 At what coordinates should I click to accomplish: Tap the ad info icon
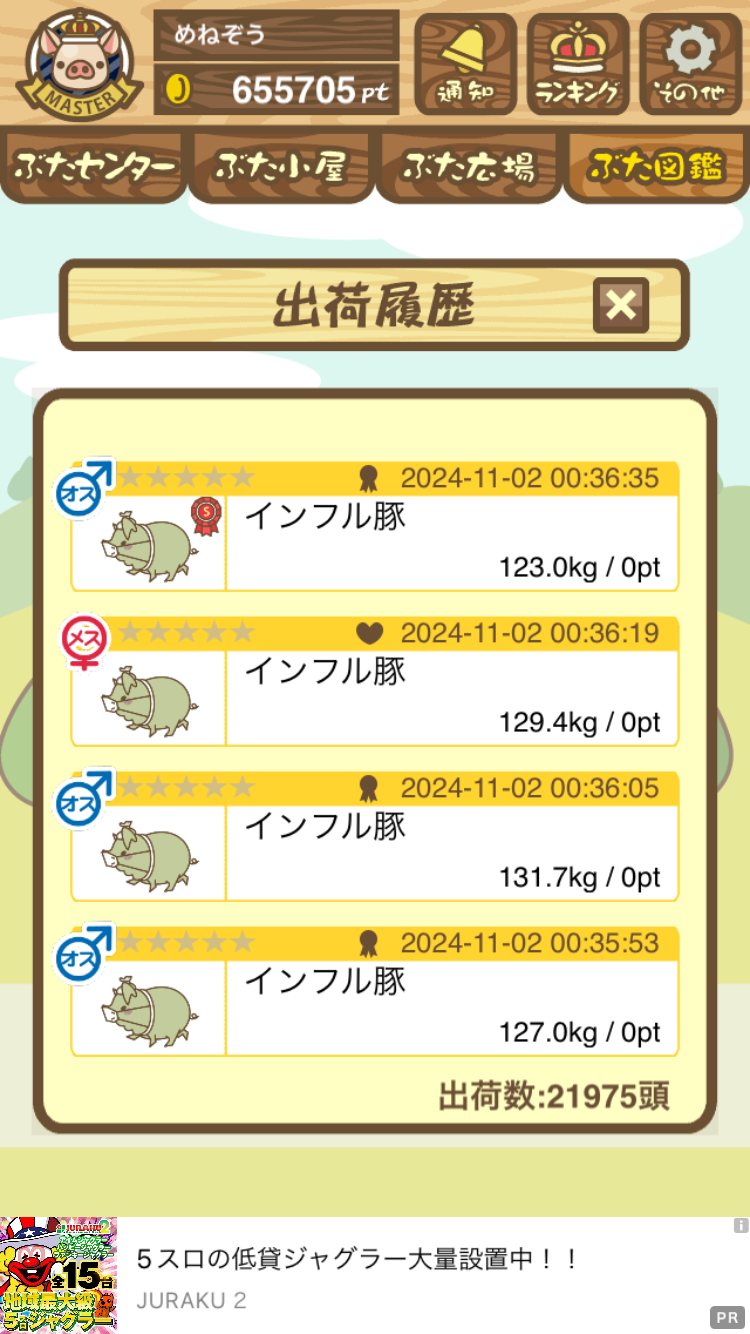pyautogui.click(x=740, y=1225)
